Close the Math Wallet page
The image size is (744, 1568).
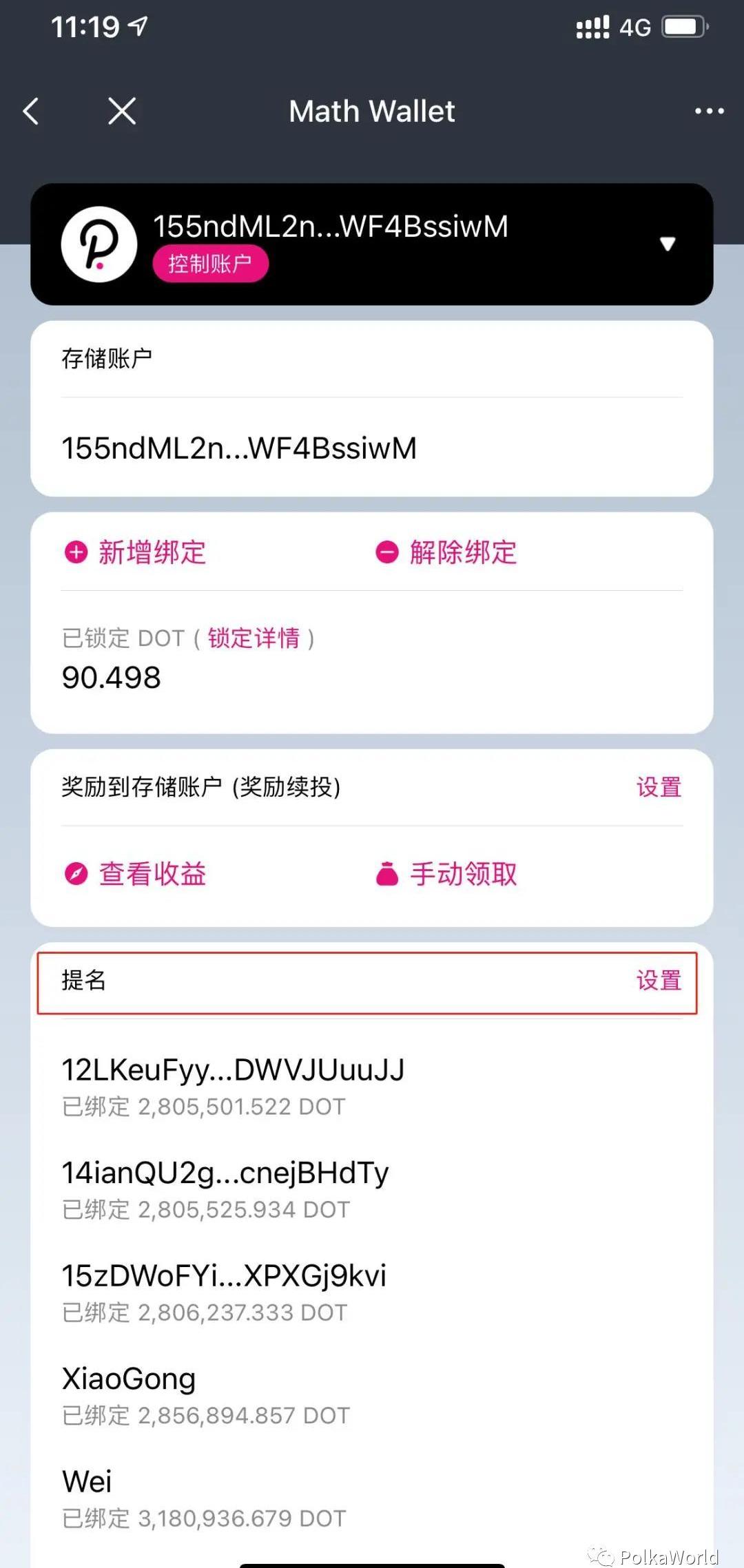(x=122, y=111)
